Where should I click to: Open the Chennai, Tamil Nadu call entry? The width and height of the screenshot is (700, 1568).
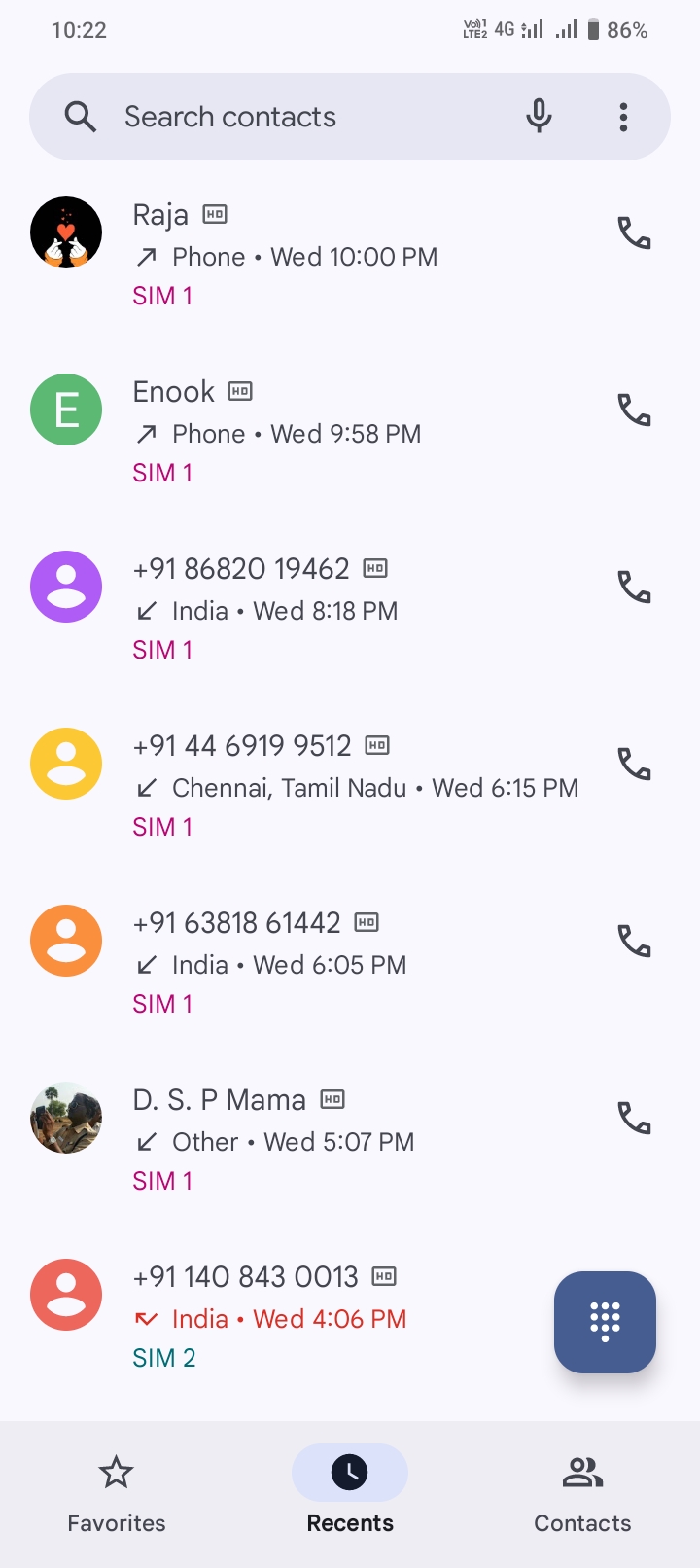point(350,786)
